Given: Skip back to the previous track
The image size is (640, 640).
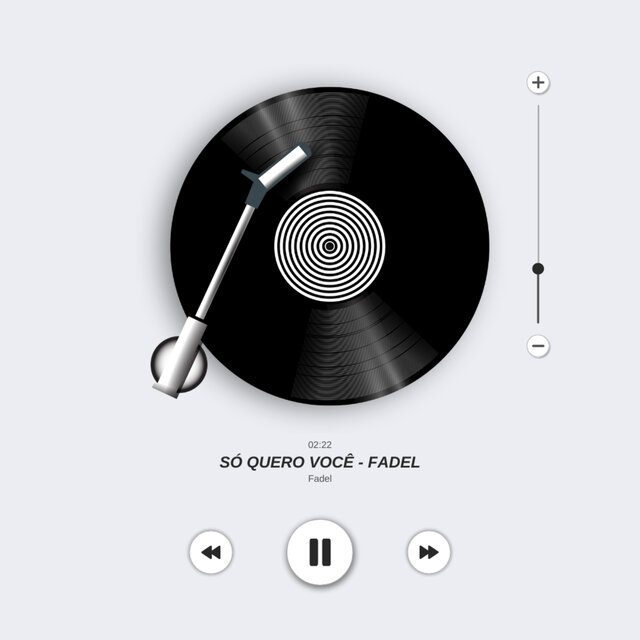Looking at the screenshot, I should pyautogui.click(x=211, y=552).
